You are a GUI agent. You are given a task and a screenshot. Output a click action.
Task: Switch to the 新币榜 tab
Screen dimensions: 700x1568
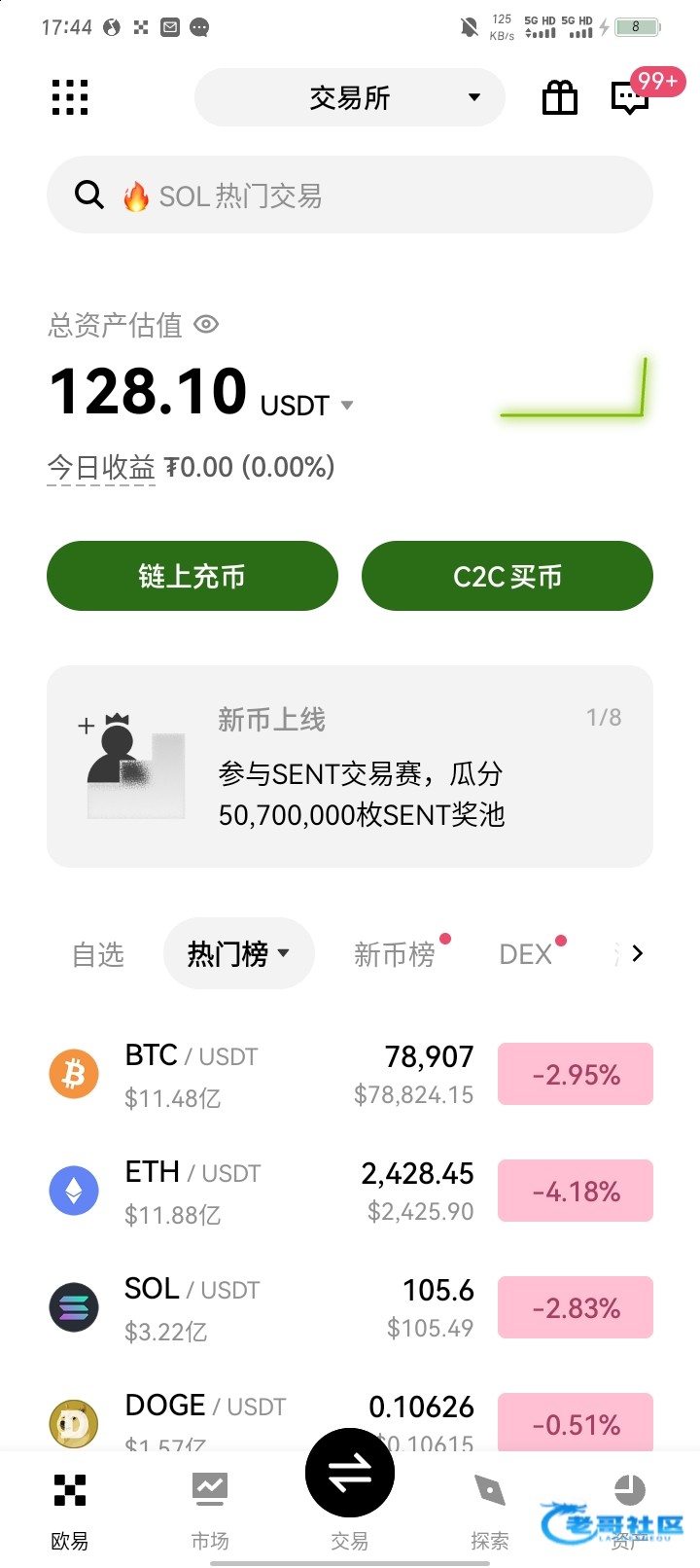pos(394,954)
